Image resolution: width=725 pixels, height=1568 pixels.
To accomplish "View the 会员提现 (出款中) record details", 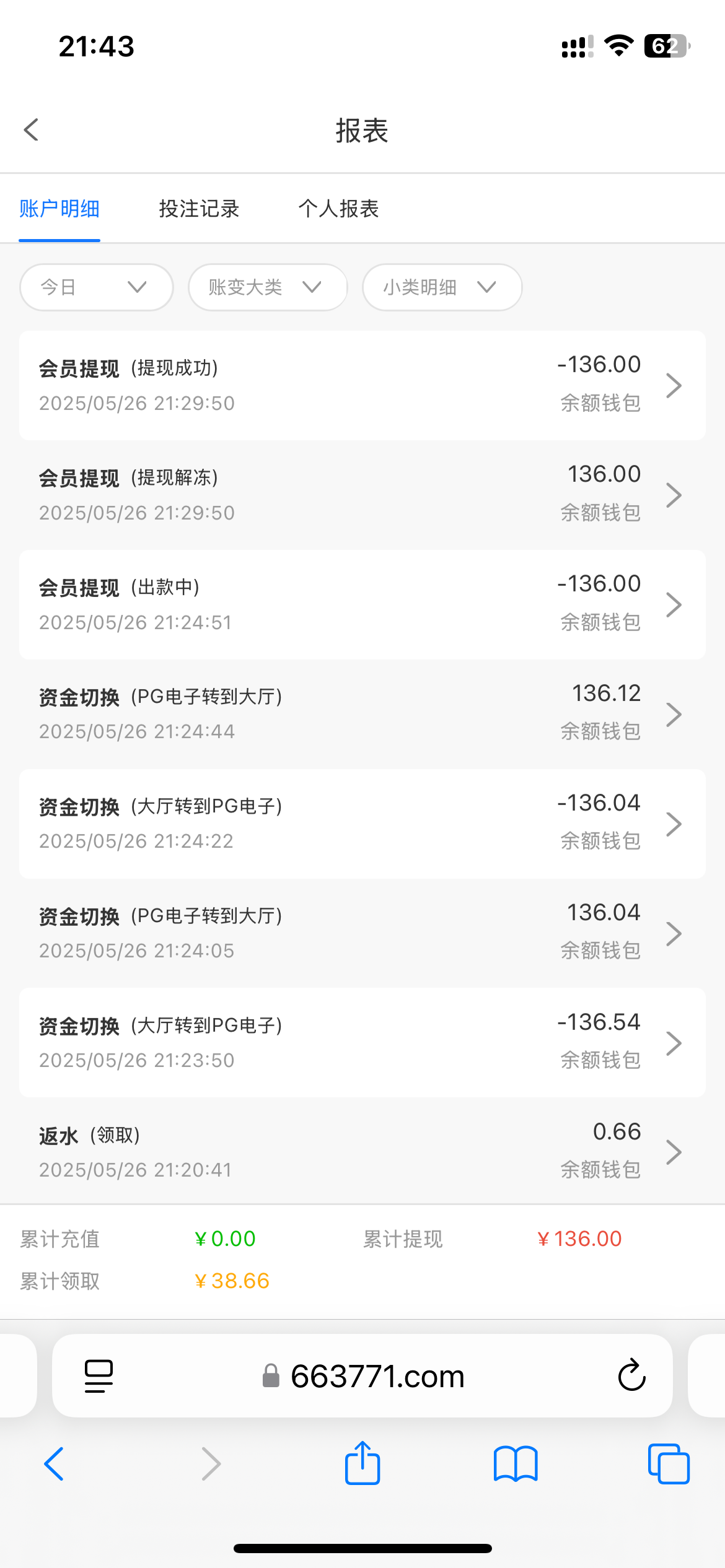I will pyautogui.click(x=362, y=604).
